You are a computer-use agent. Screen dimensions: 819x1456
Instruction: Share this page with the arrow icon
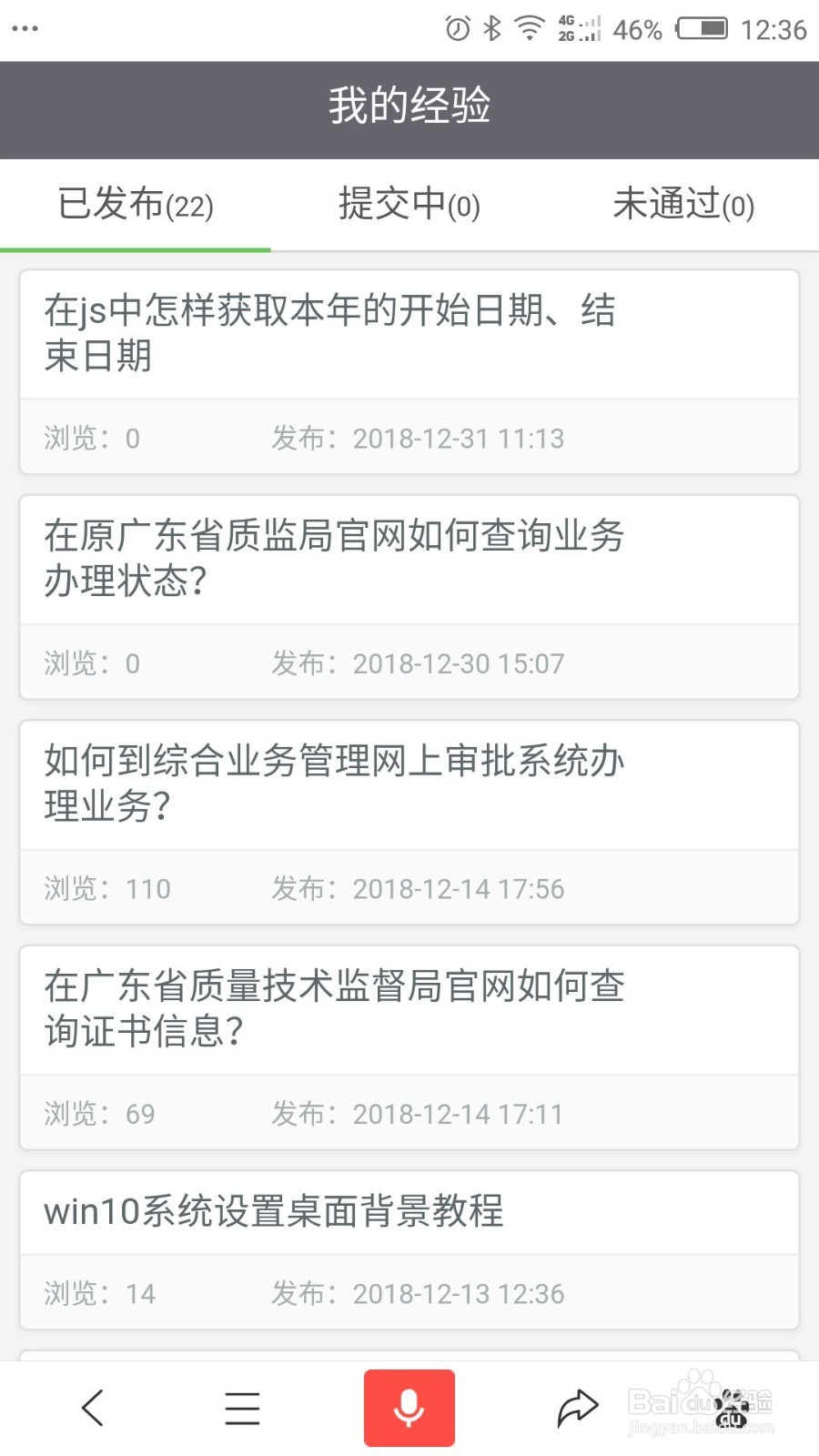pyautogui.click(x=577, y=1408)
